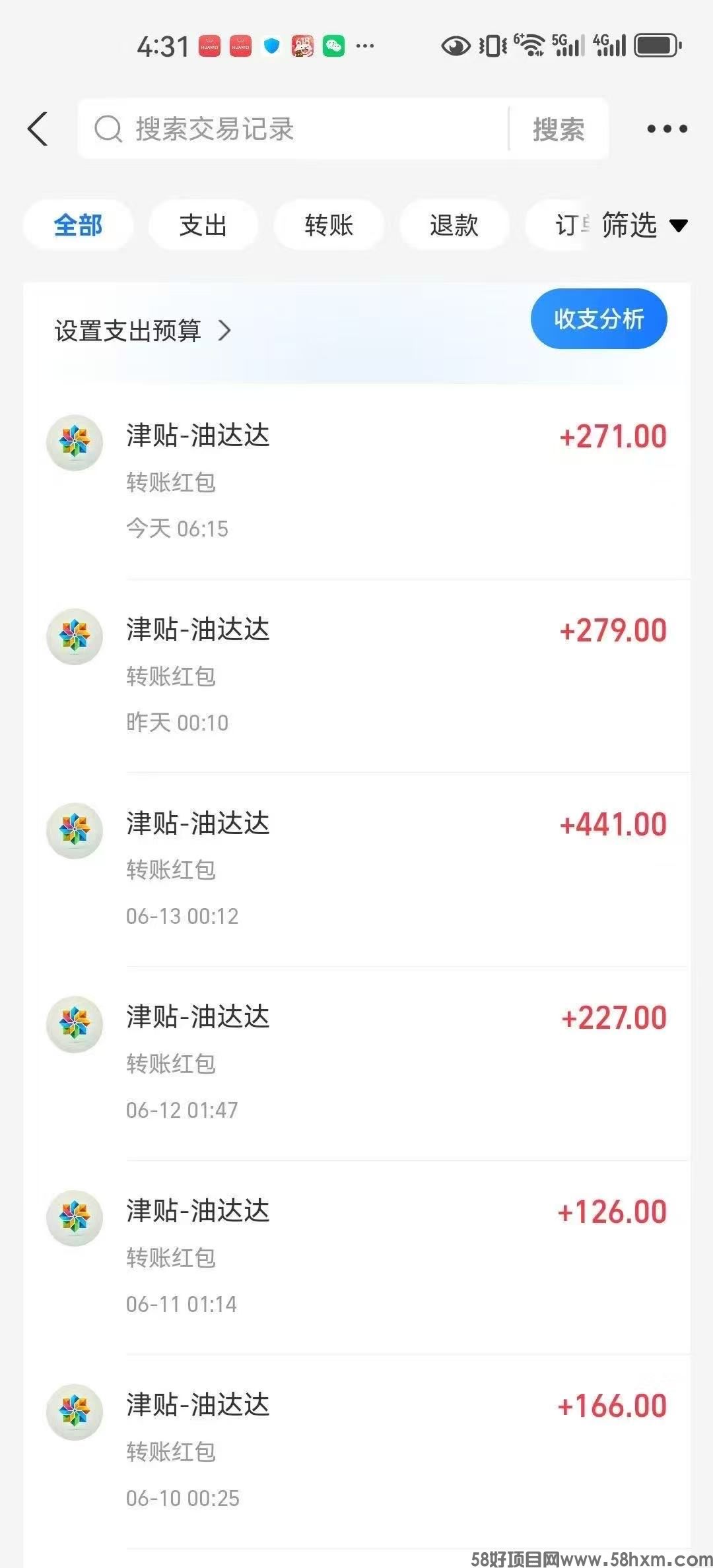Viewport: 713px width, 1568px height.
Task: Tap the 搜索 button
Action: coord(559,129)
